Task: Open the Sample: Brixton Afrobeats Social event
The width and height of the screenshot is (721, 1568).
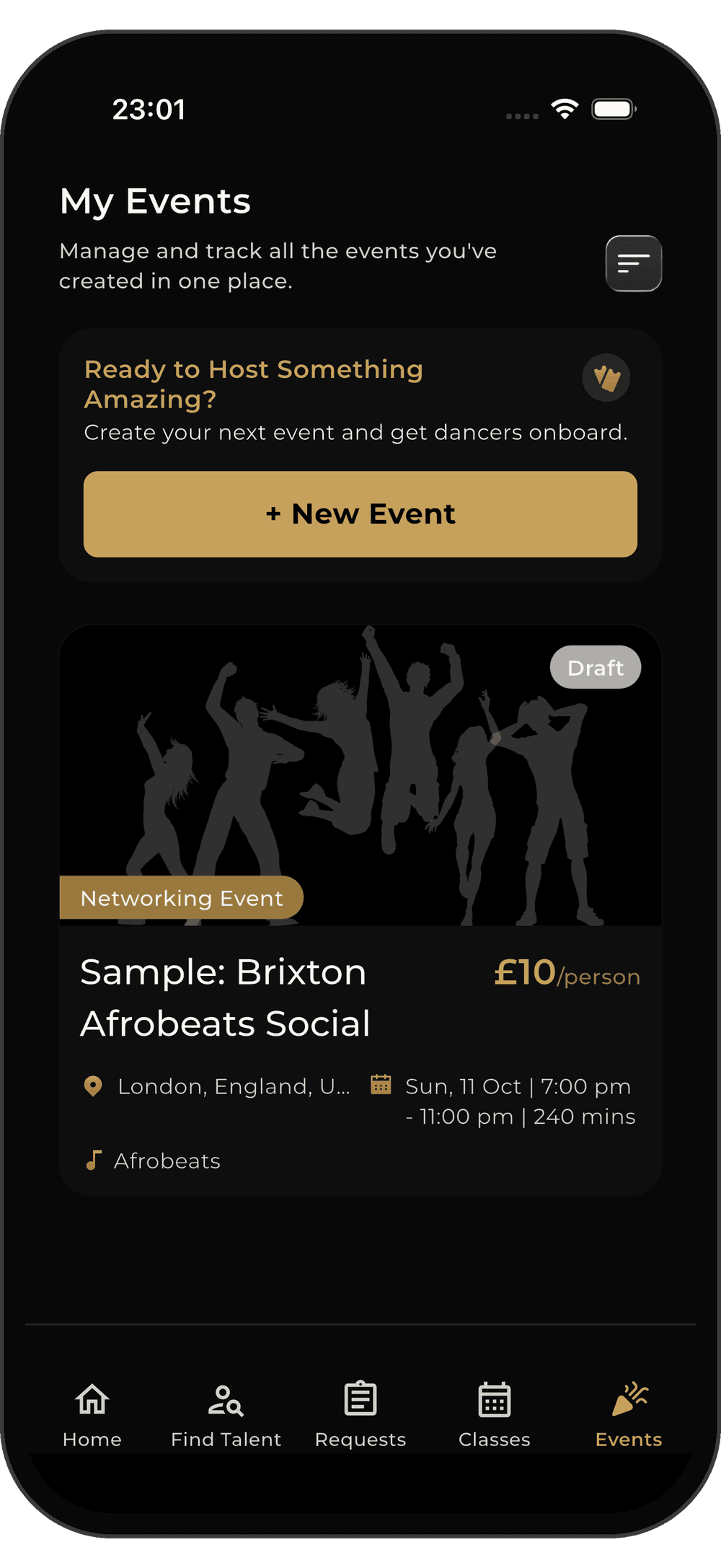Action: (x=360, y=911)
